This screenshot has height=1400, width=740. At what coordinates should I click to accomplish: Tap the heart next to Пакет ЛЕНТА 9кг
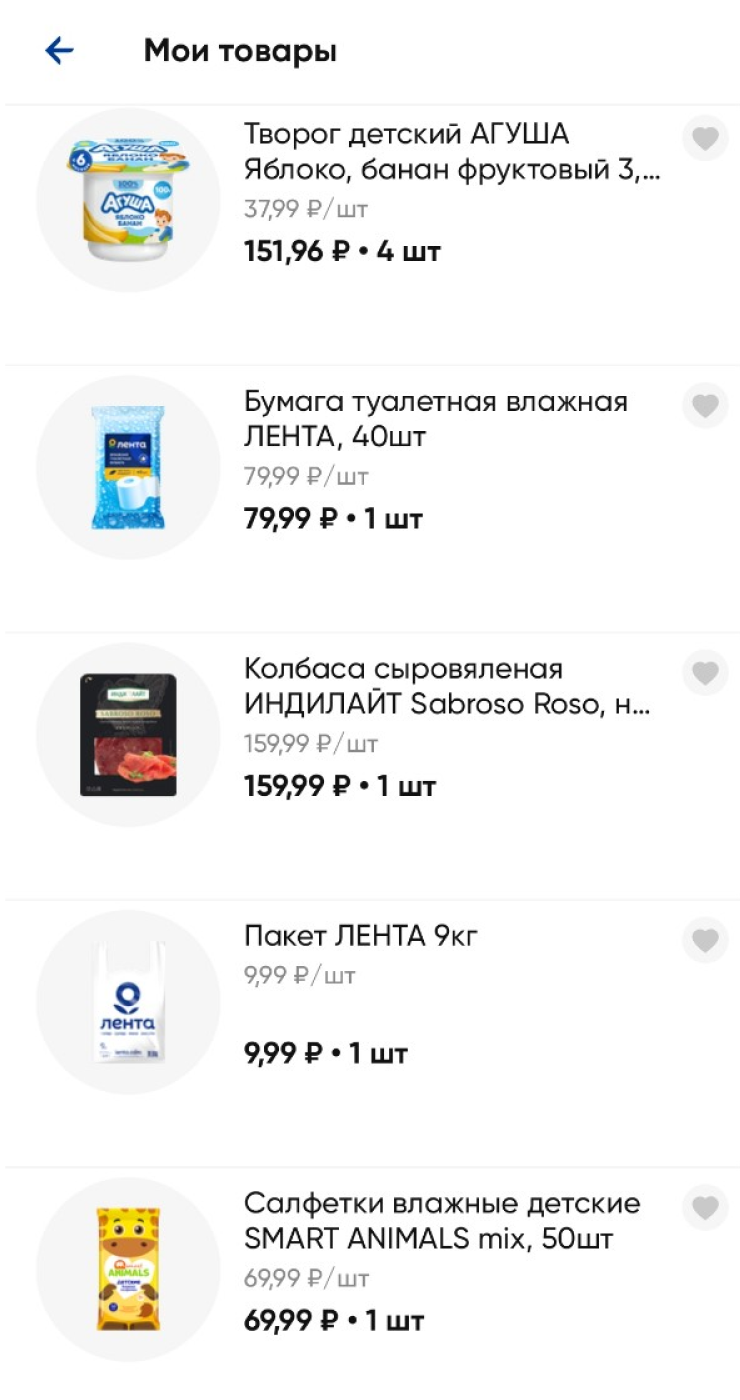coord(705,940)
